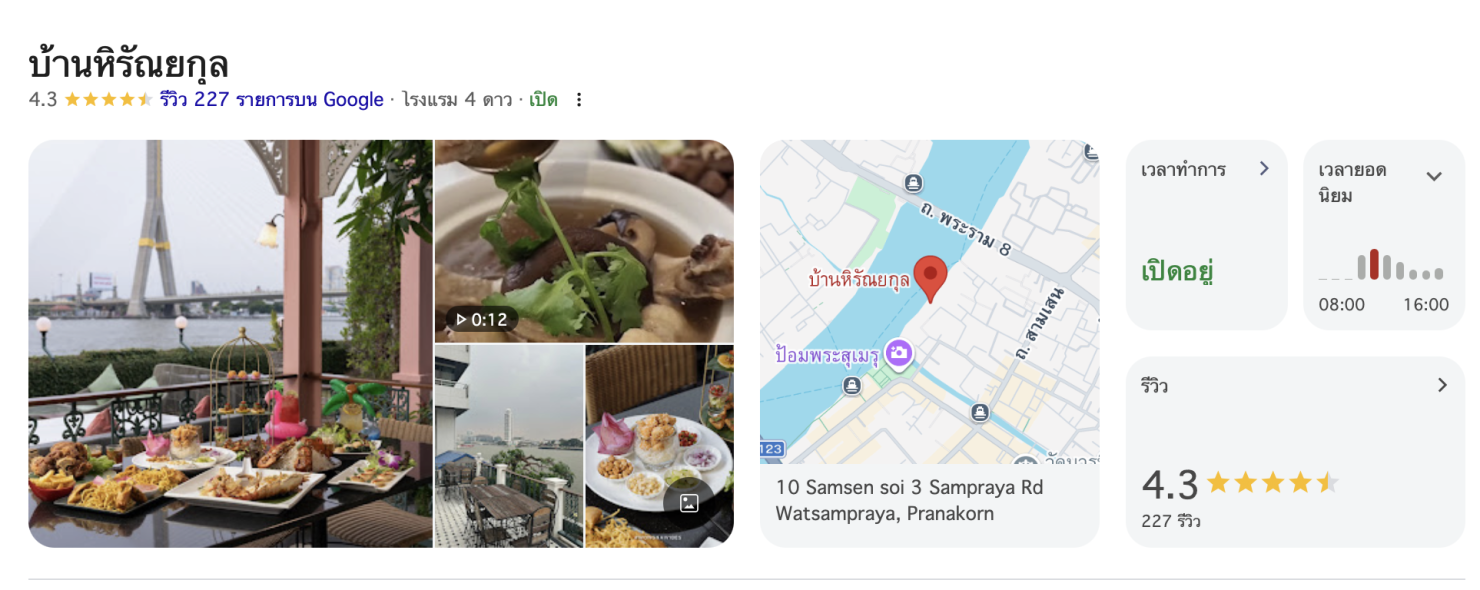This screenshot has height=590, width=1480.
Task: View the terrace river view photo
Action: [508, 446]
